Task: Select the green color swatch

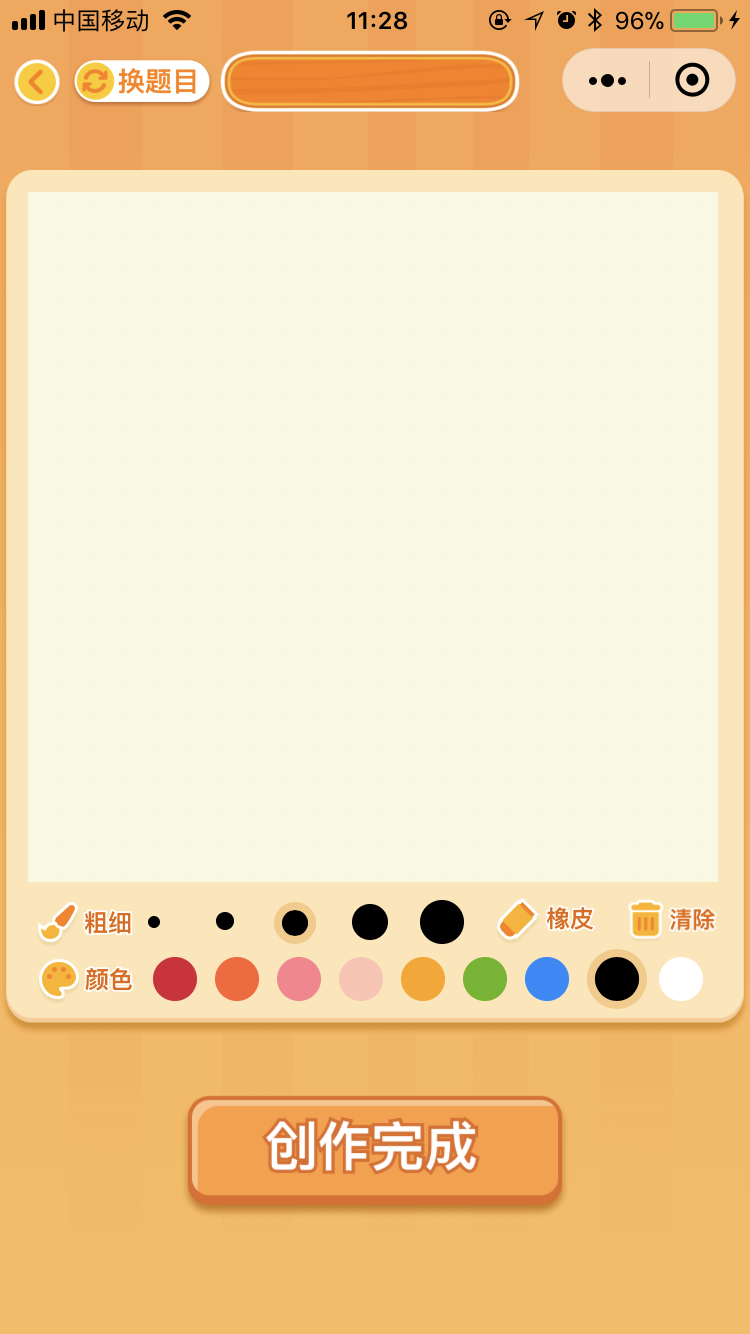Action: coord(485,979)
